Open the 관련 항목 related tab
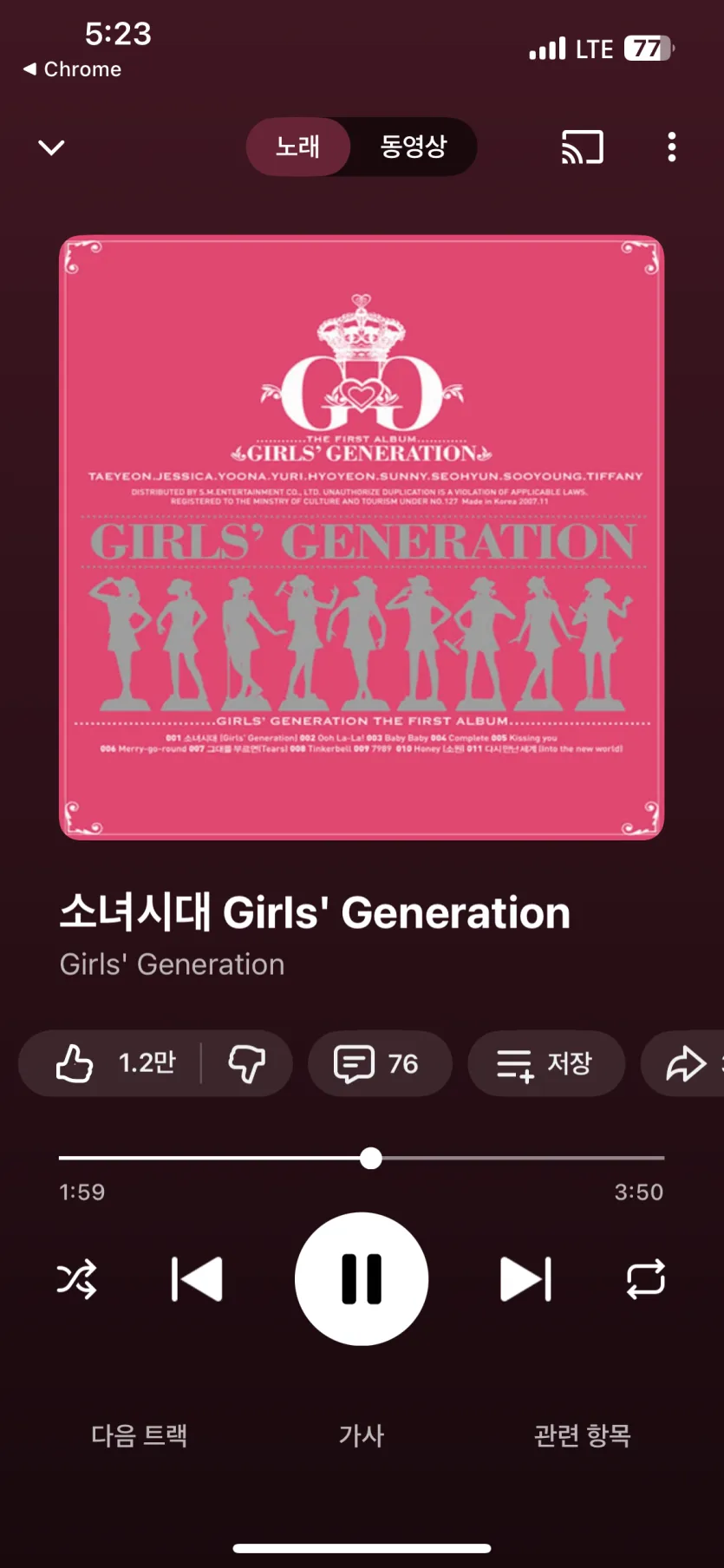724x1568 pixels. [583, 1435]
